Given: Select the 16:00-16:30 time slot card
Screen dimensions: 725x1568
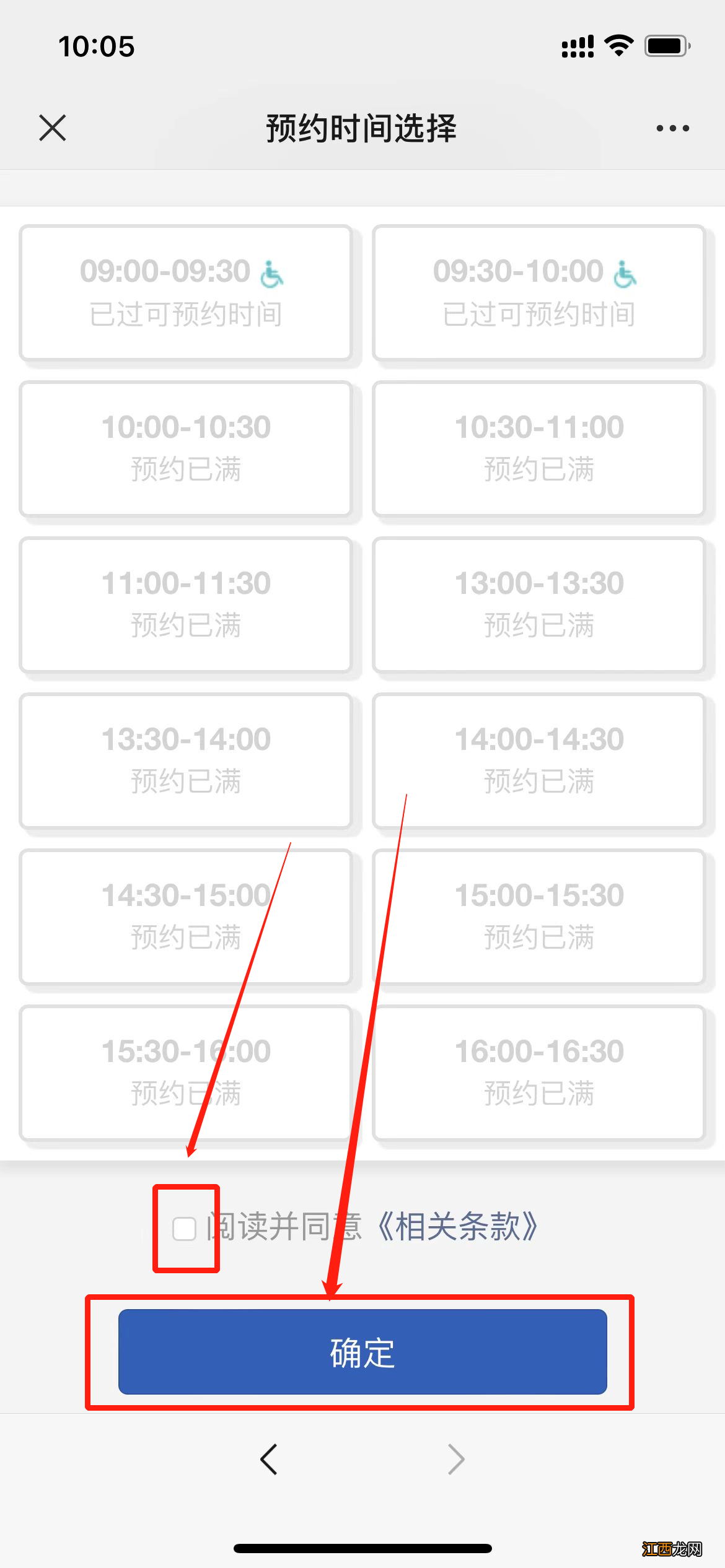Looking at the screenshot, I should (538, 1071).
